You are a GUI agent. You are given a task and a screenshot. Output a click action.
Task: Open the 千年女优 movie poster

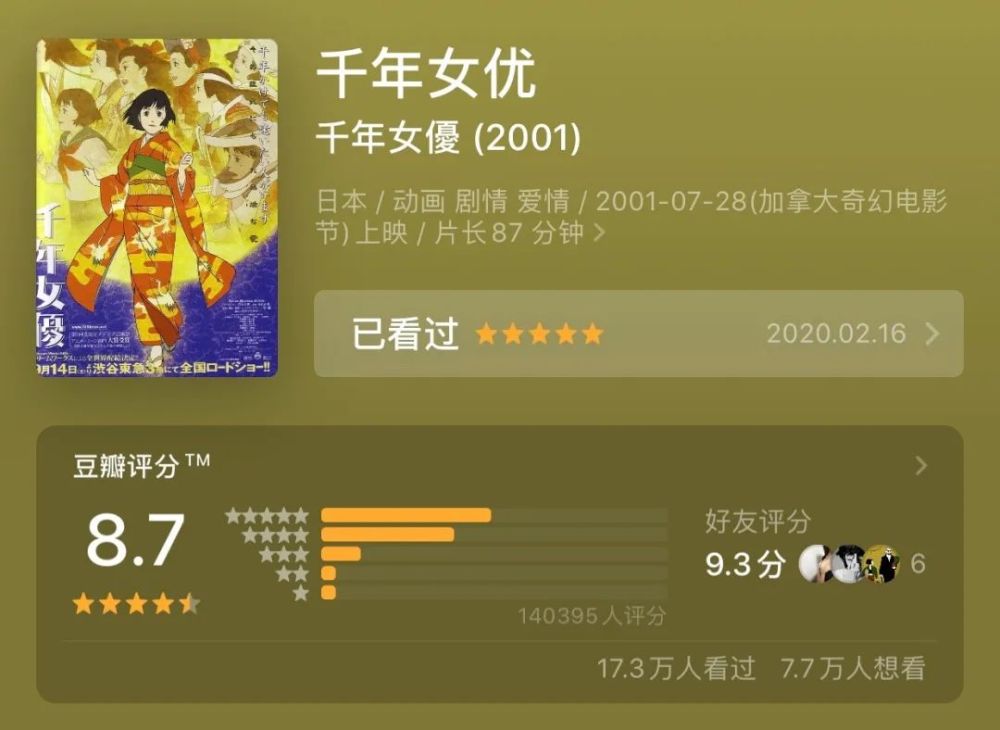pyautogui.click(x=157, y=208)
